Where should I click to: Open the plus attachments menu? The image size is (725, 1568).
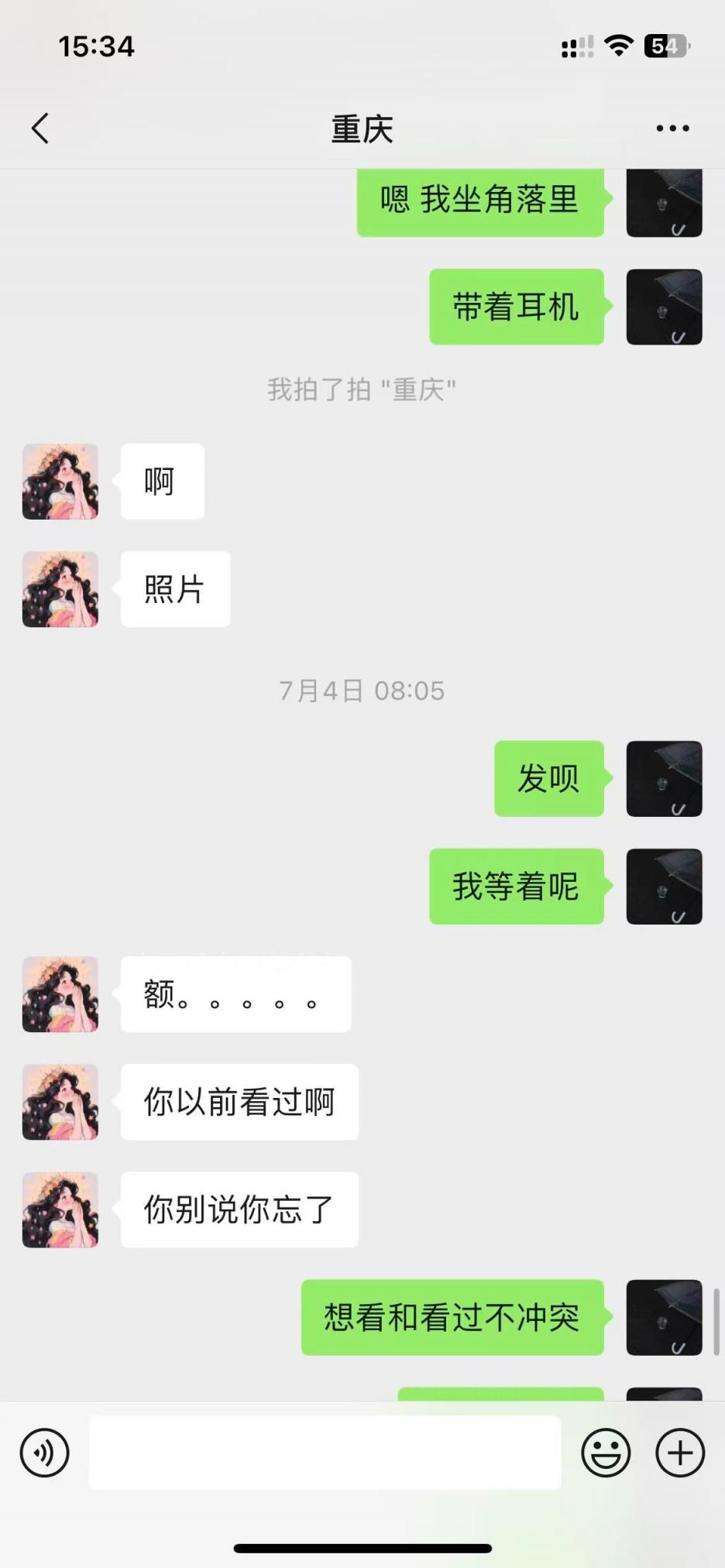tap(680, 1453)
